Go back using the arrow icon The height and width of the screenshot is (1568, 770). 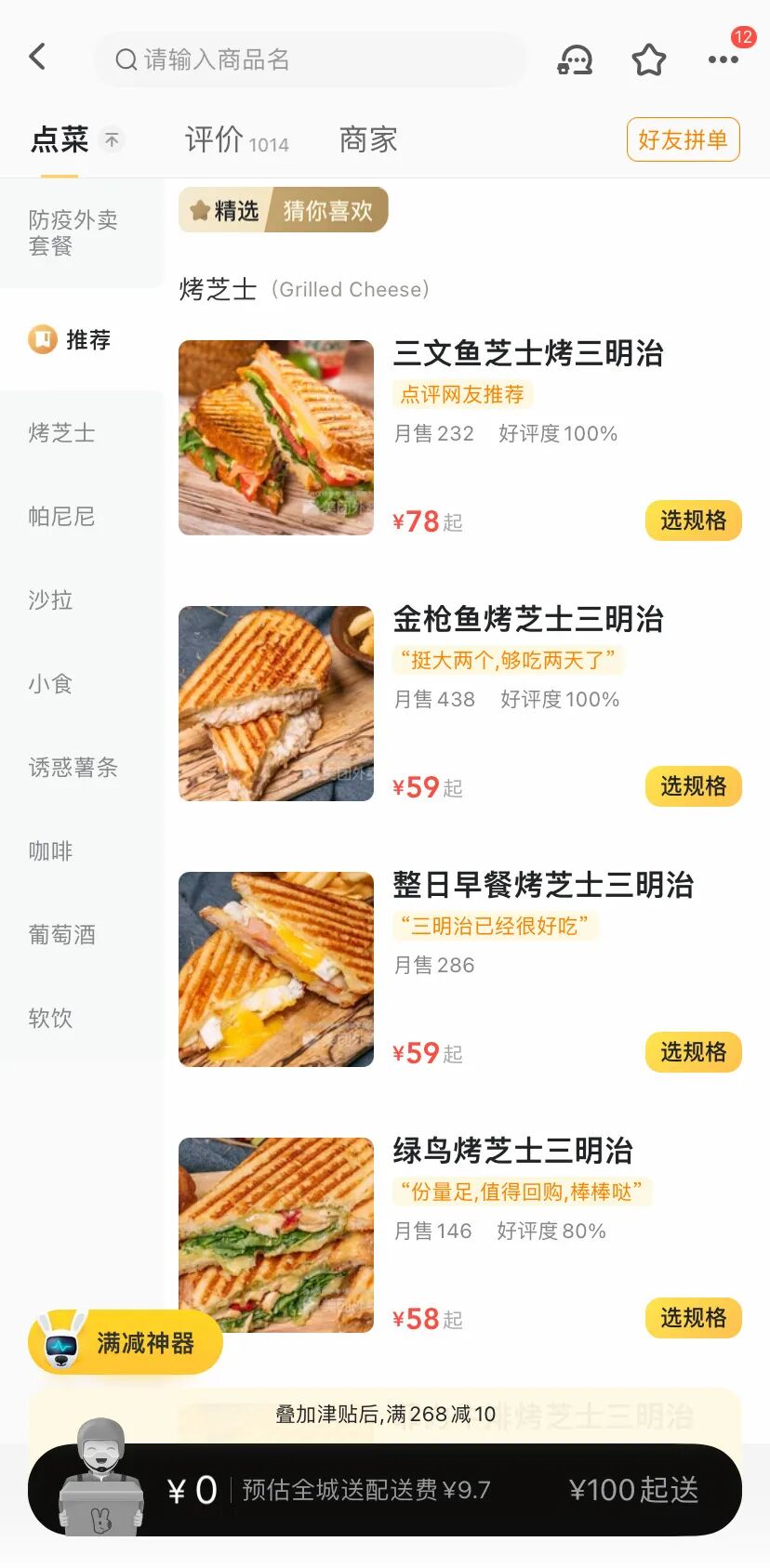point(38,58)
